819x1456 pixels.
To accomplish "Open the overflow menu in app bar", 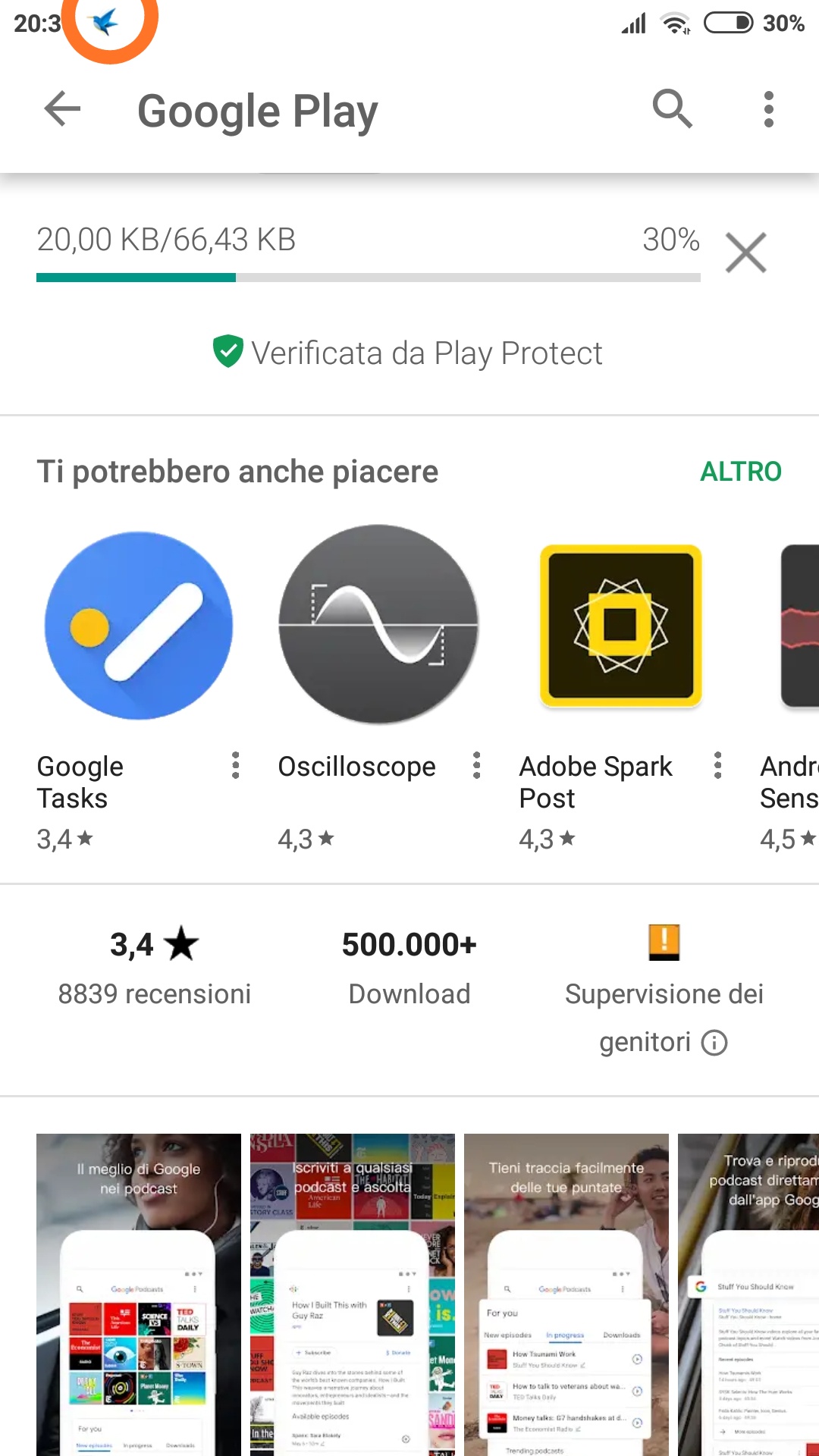I will point(768,109).
